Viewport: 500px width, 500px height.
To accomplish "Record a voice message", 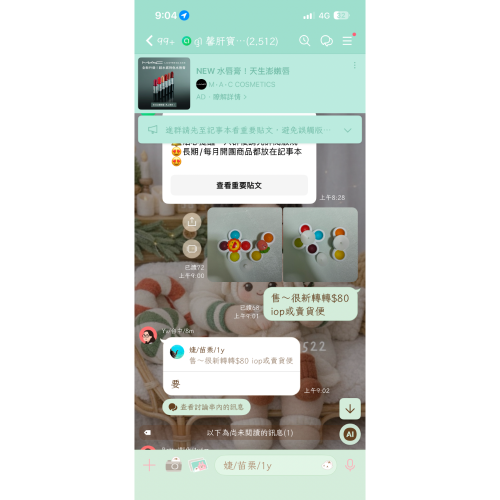I will [350, 465].
